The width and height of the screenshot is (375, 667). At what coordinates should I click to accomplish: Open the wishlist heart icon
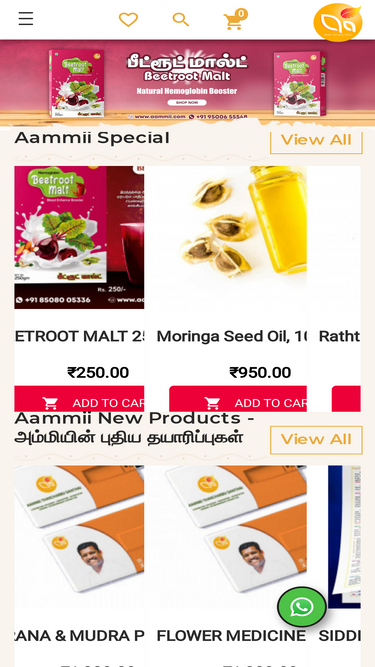128,20
